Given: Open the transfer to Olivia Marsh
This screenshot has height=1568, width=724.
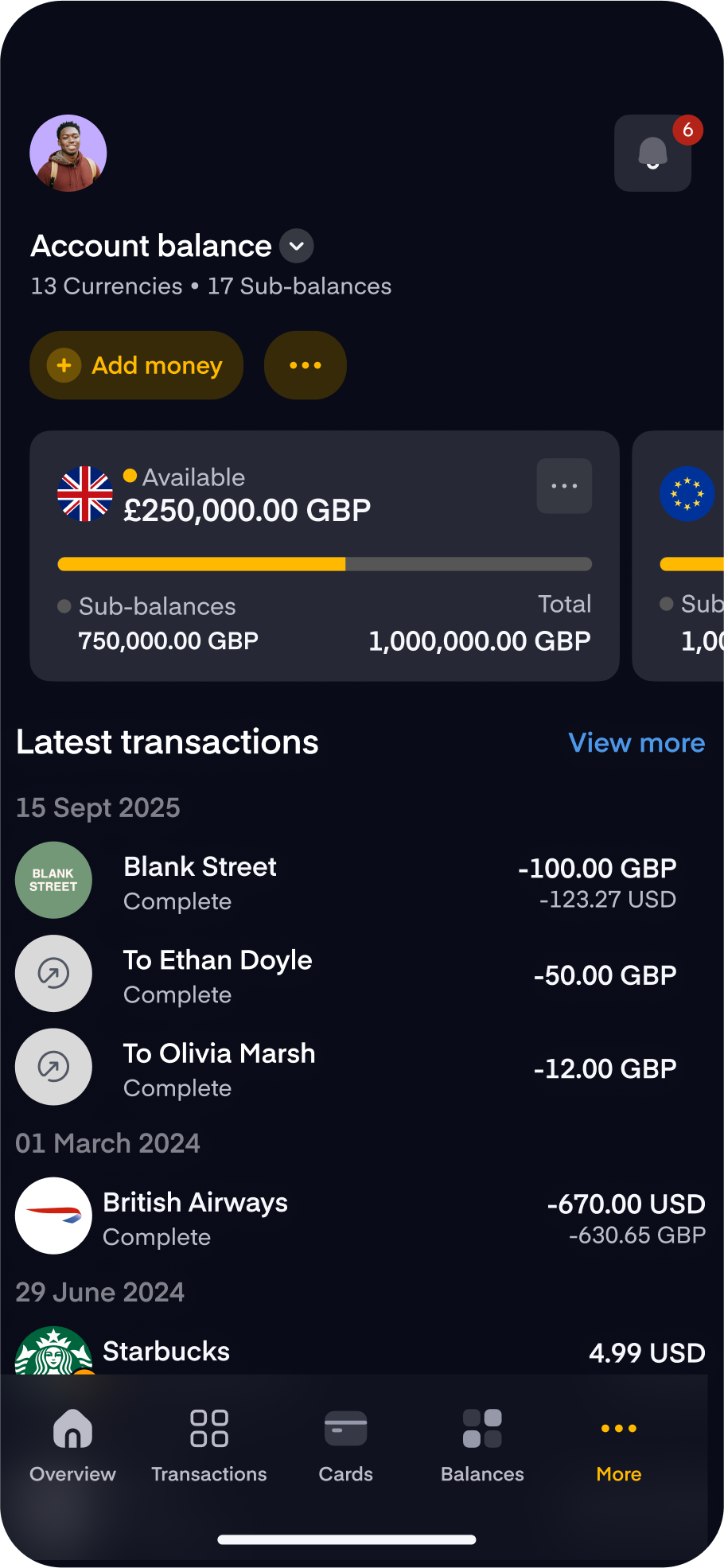Looking at the screenshot, I should pos(346,1067).
